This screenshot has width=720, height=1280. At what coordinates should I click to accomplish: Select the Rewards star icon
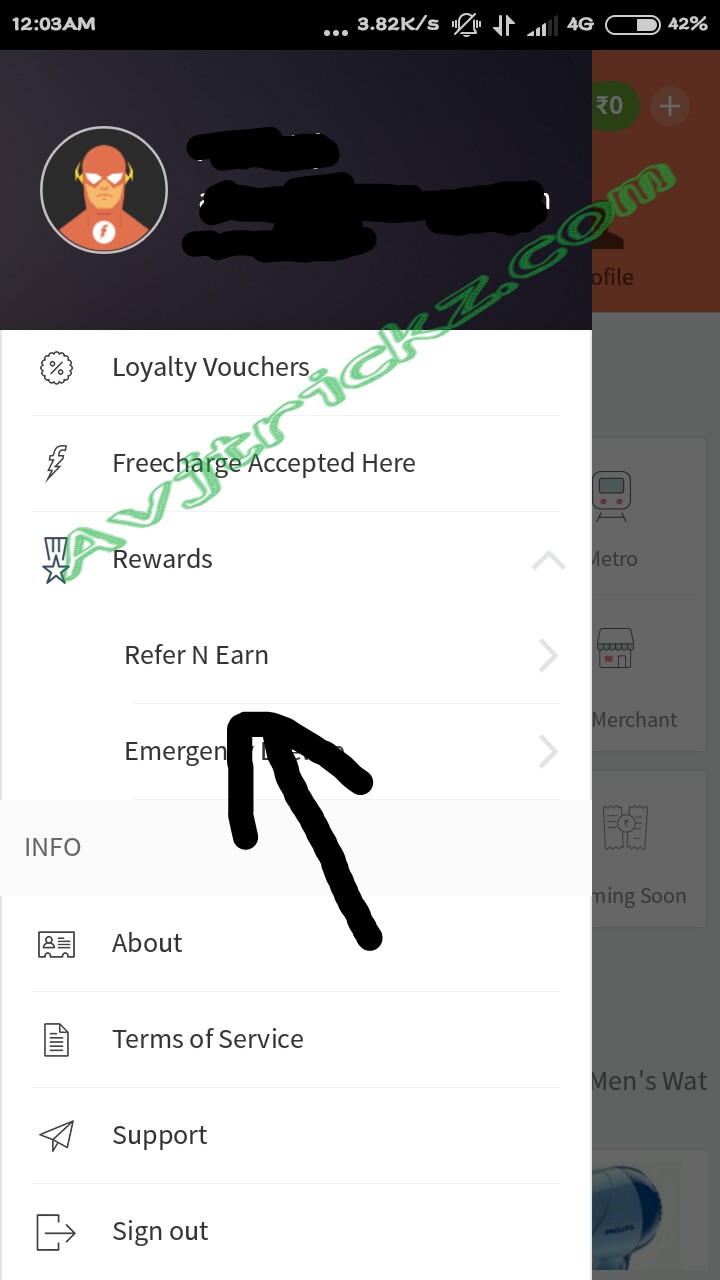57,559
